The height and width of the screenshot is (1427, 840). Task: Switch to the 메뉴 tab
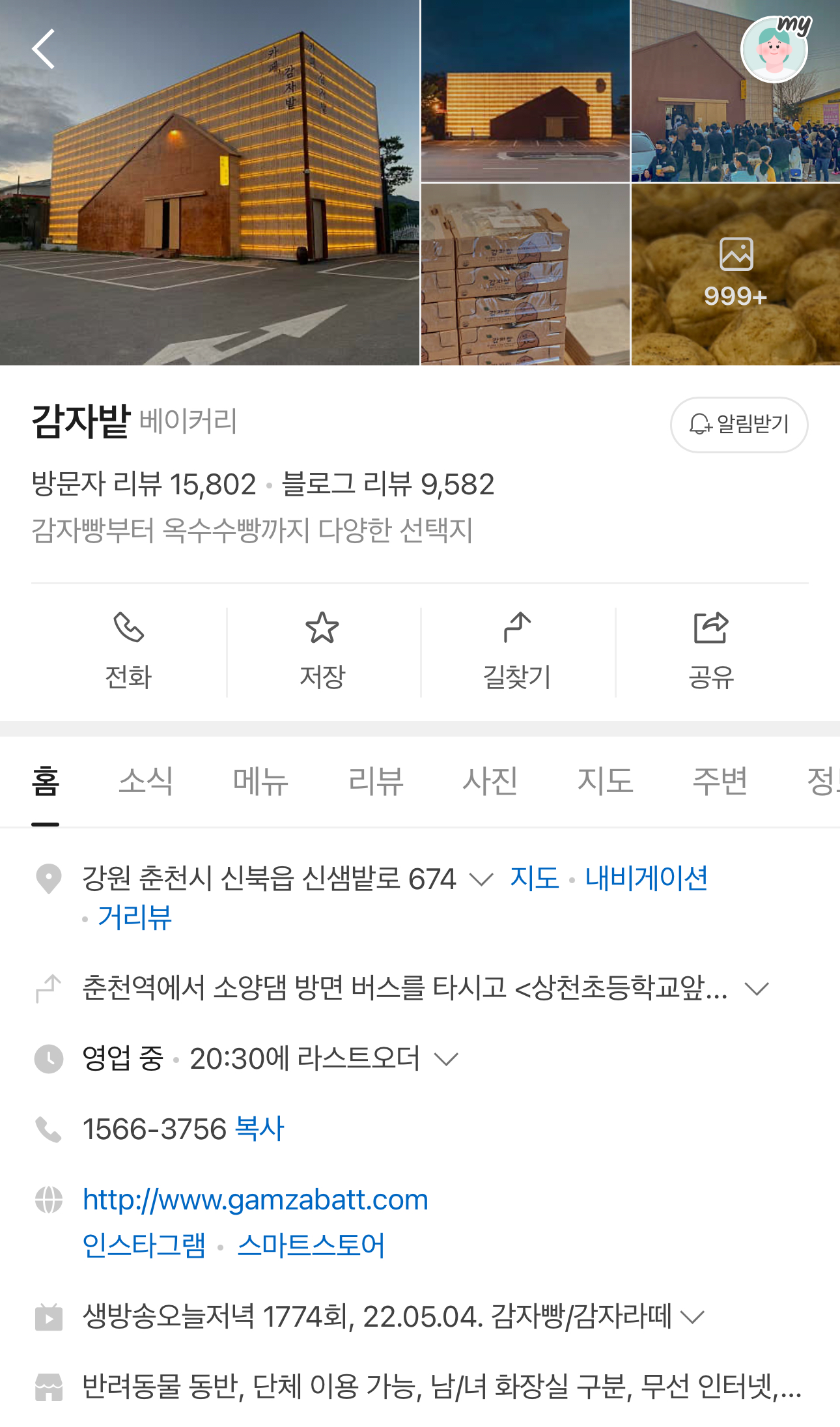tap(260, 781)
